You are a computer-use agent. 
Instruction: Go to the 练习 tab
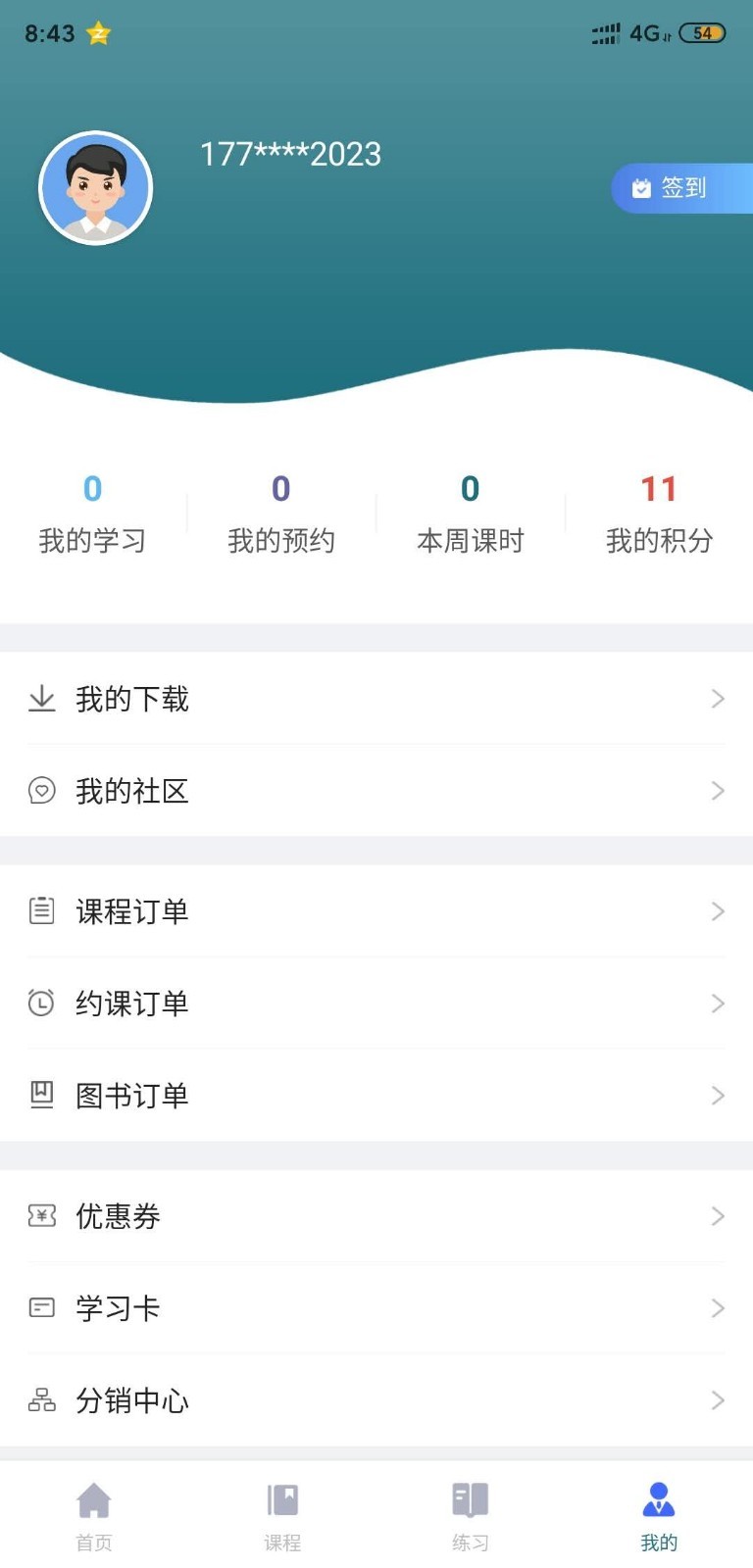click(471, 1516)
